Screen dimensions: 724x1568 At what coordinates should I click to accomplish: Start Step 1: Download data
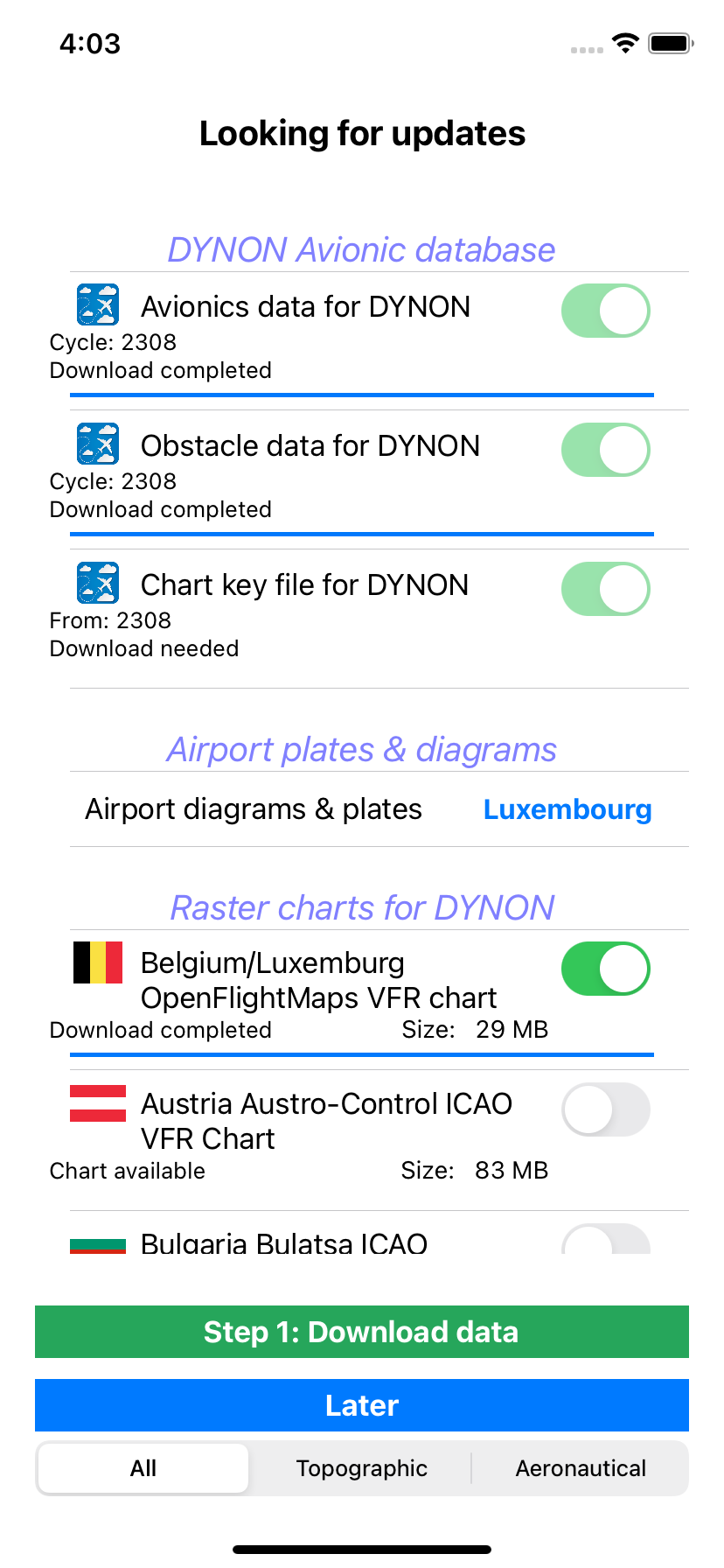(x=362, y=1332)
